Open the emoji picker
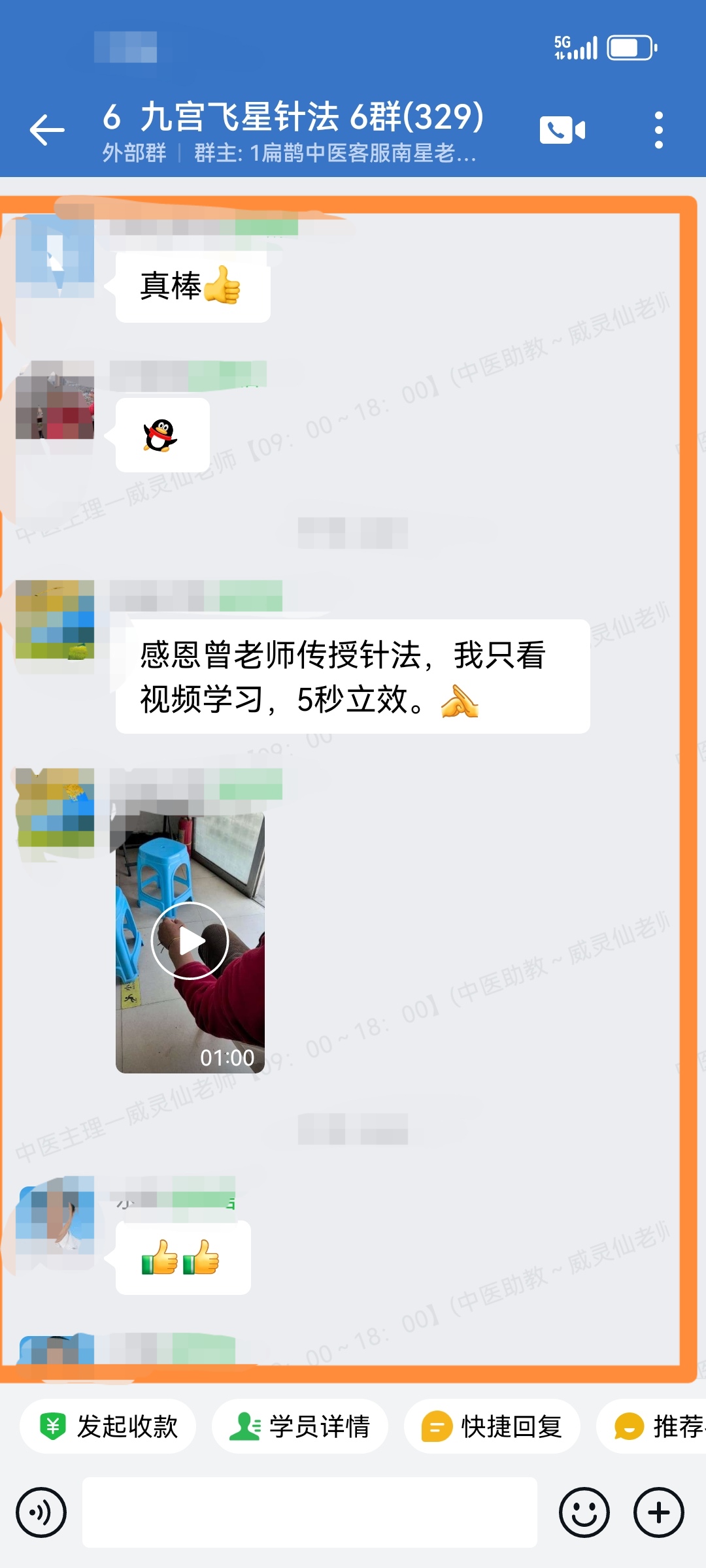The height and width of the screenshot is (1568, 706). (x=584, y=1512)
